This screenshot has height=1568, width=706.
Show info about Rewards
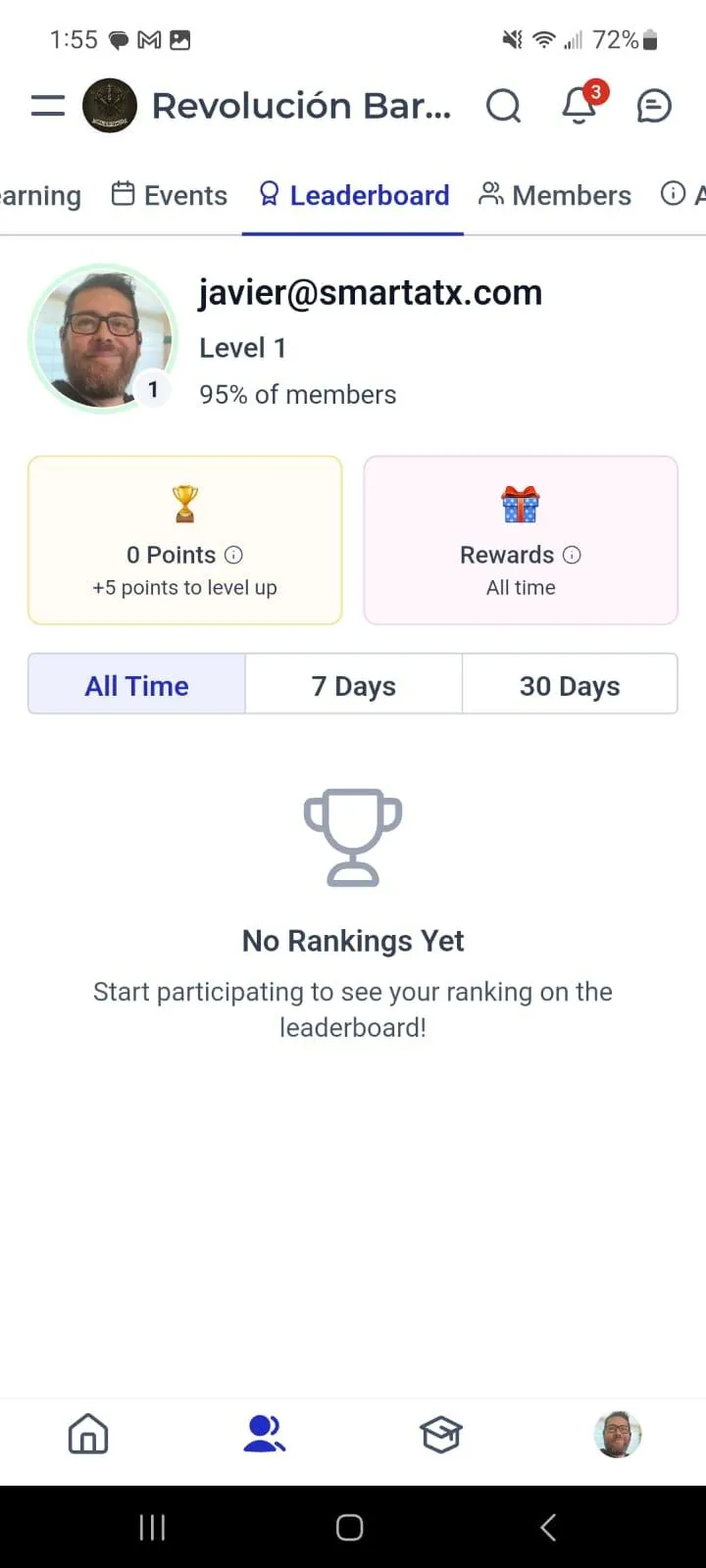(x=572, y=555)
